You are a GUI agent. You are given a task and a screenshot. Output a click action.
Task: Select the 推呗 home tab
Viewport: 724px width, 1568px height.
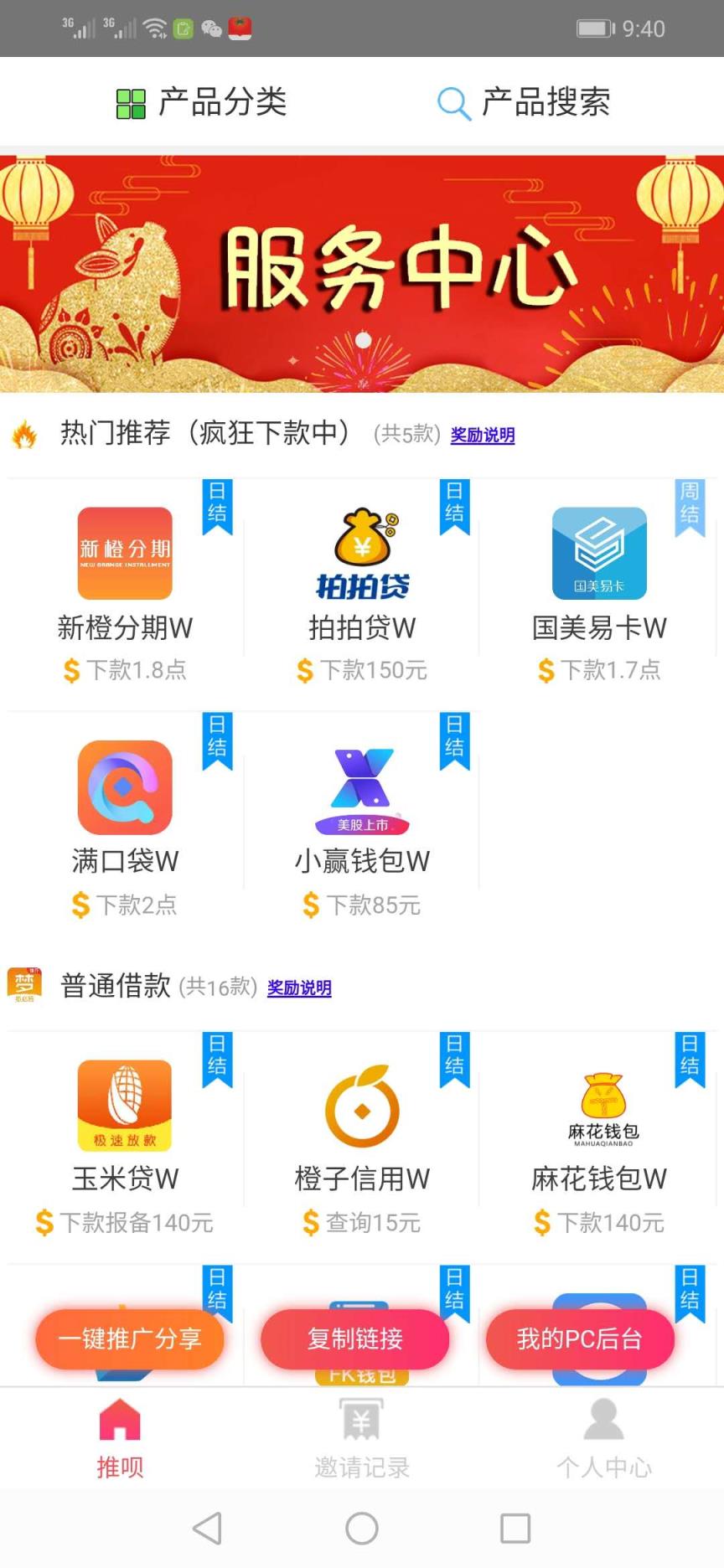point(120,1436)
